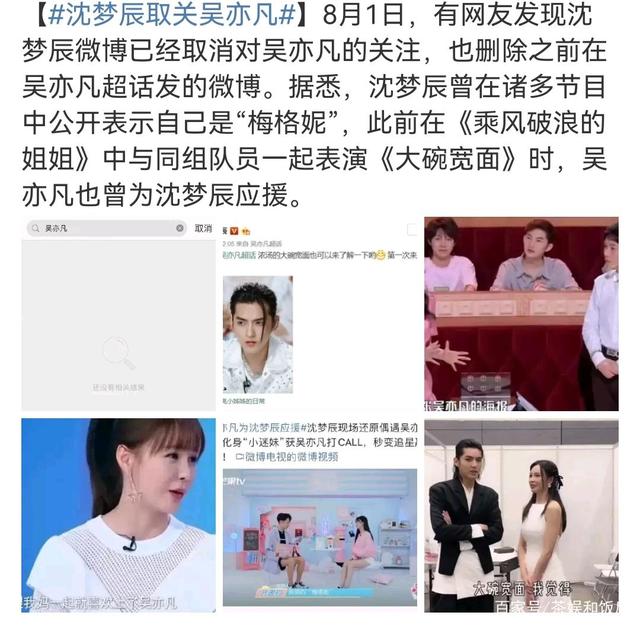
Task: View the image of the woman with a star earring
Action: click(119, 516)
